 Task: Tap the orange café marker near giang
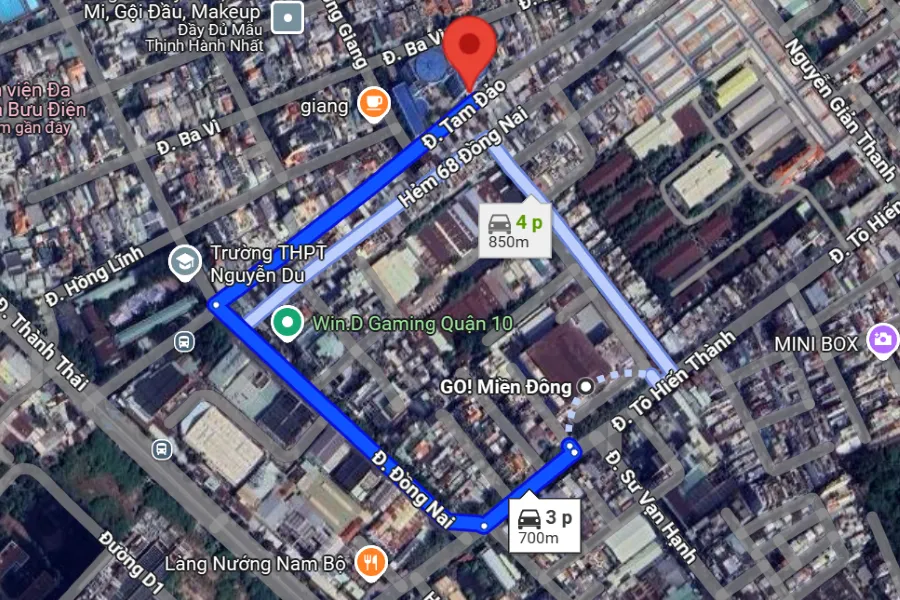coord(373,103)
